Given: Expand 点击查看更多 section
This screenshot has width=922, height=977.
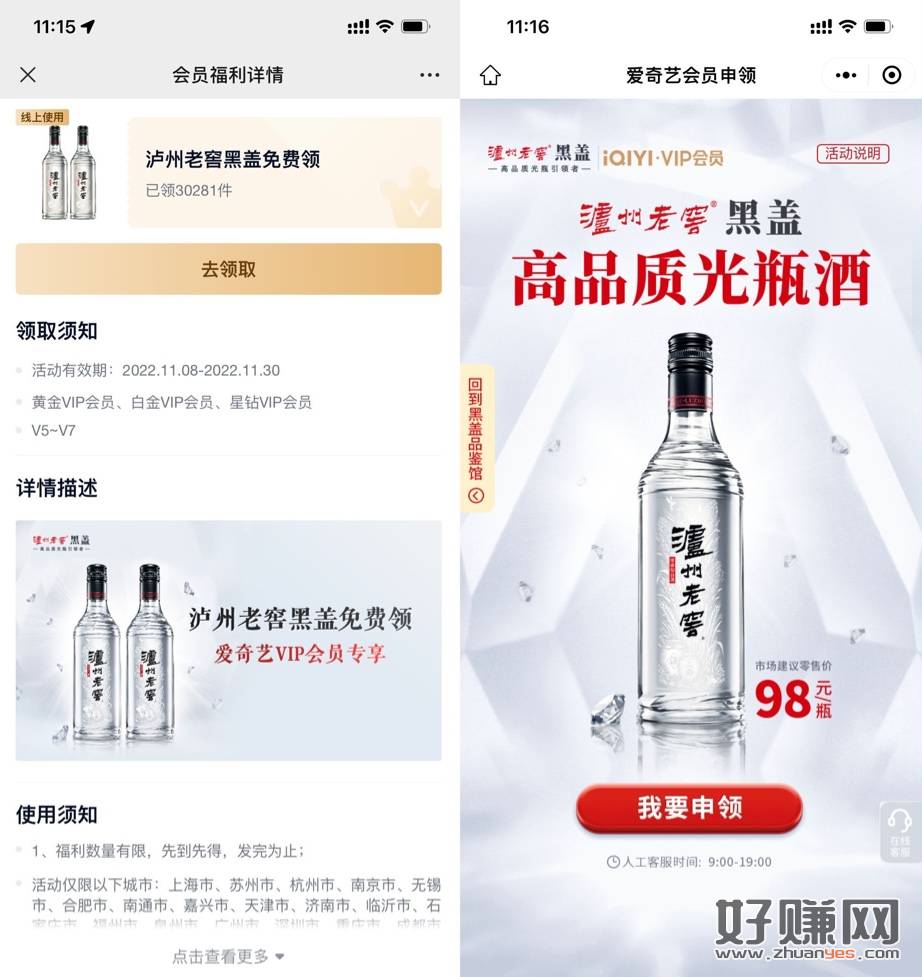Looking at the screenshot, I should click(x=228, y=956).
